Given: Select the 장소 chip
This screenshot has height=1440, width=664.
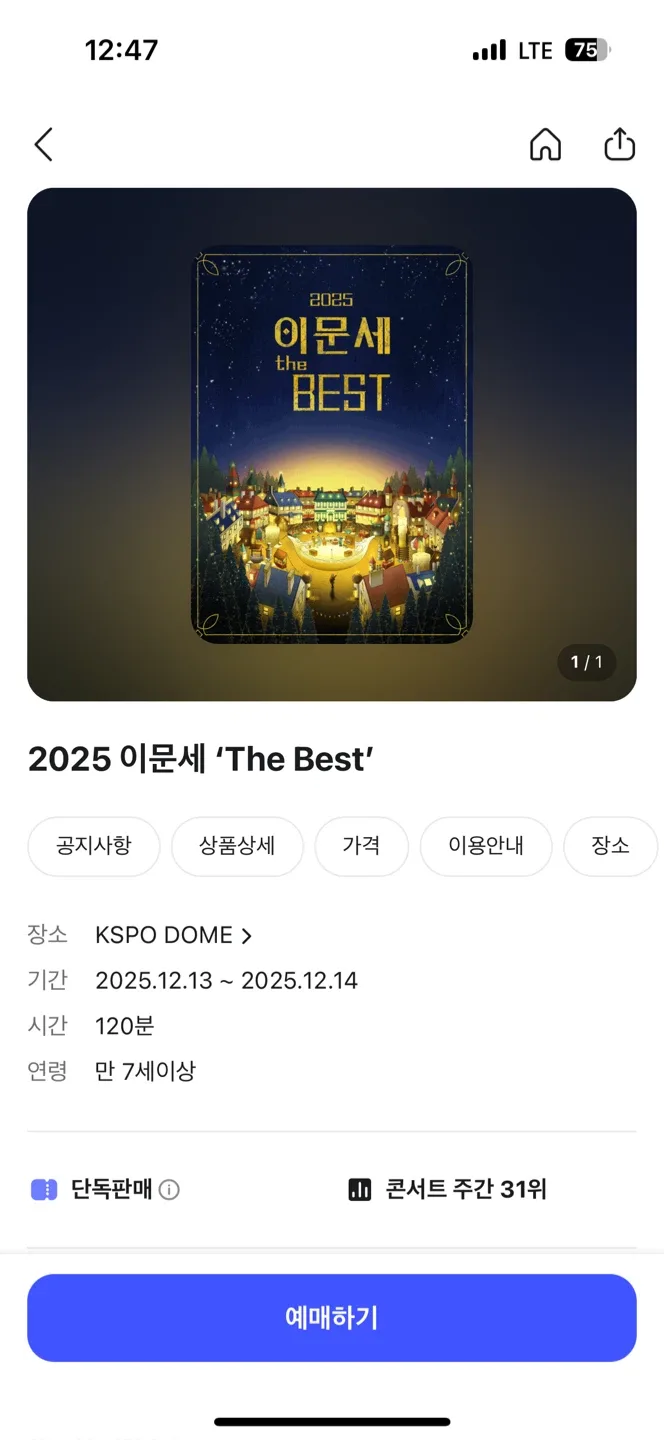Looking at the screenshot, I should coord(610,846).
